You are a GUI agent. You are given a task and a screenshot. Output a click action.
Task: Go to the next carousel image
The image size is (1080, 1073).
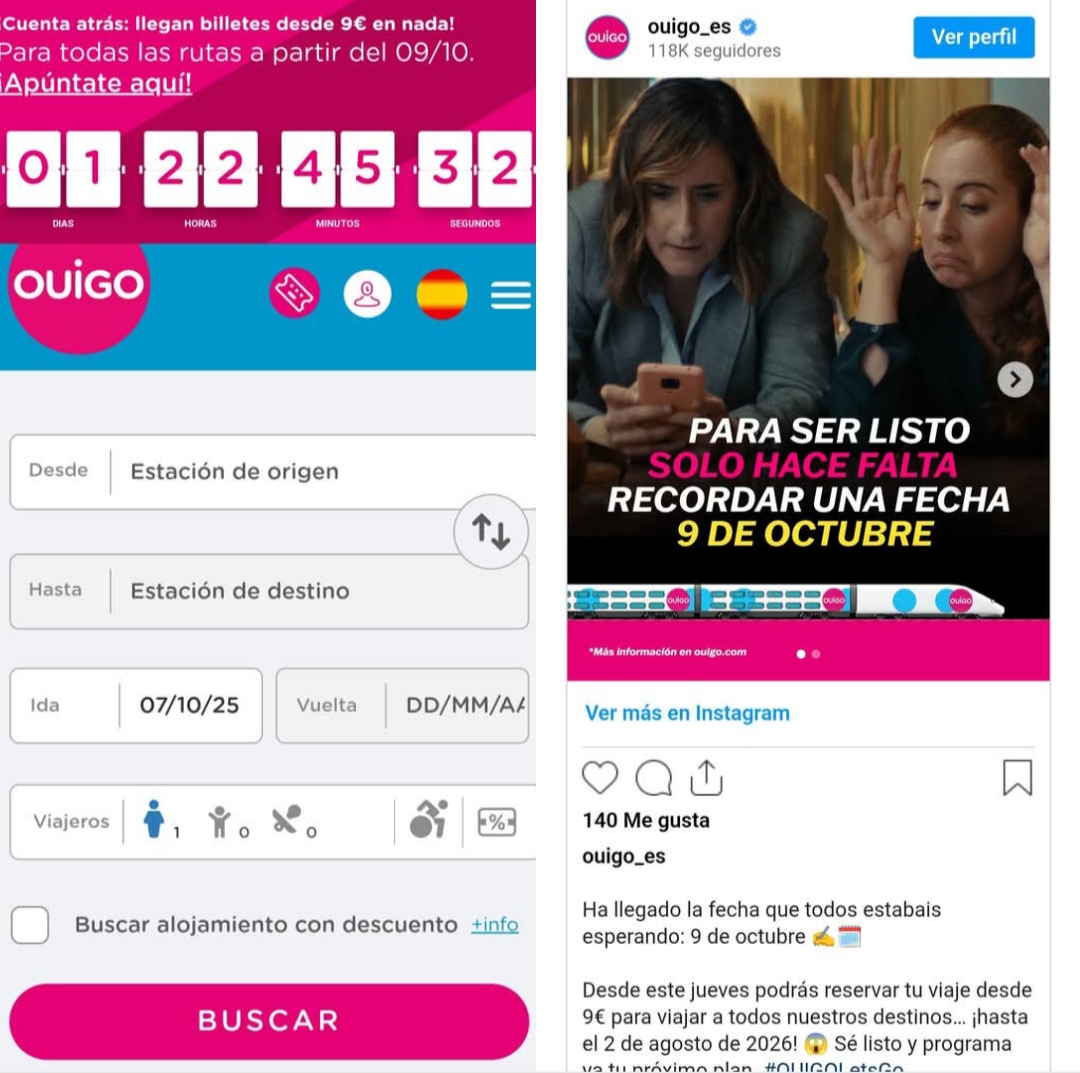[1015, 379]
